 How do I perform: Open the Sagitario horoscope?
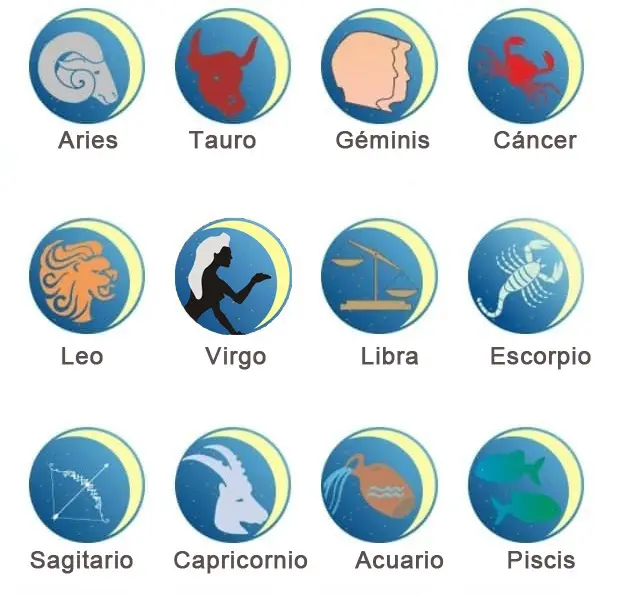tap(86, 485)
